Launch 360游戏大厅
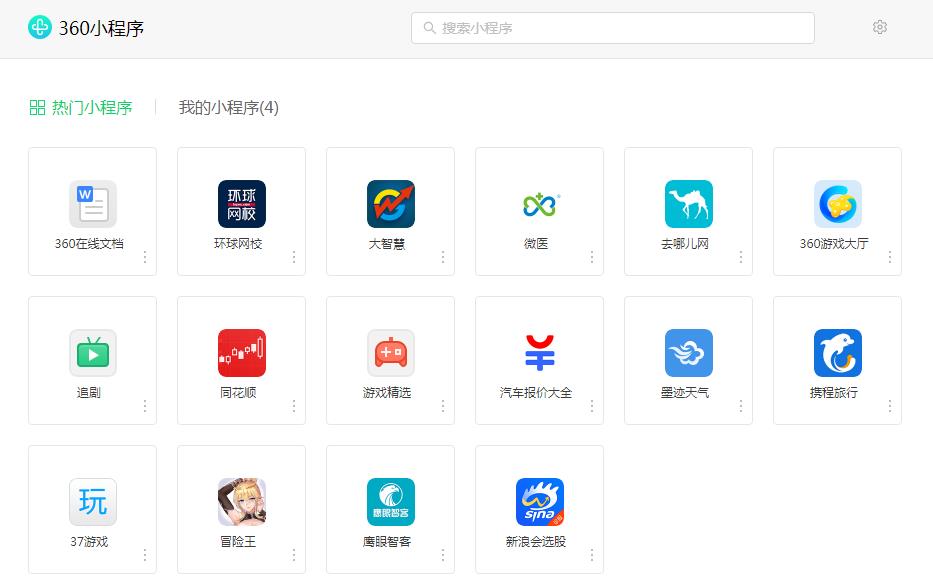 pyautogui.click(x=837, y=205)
